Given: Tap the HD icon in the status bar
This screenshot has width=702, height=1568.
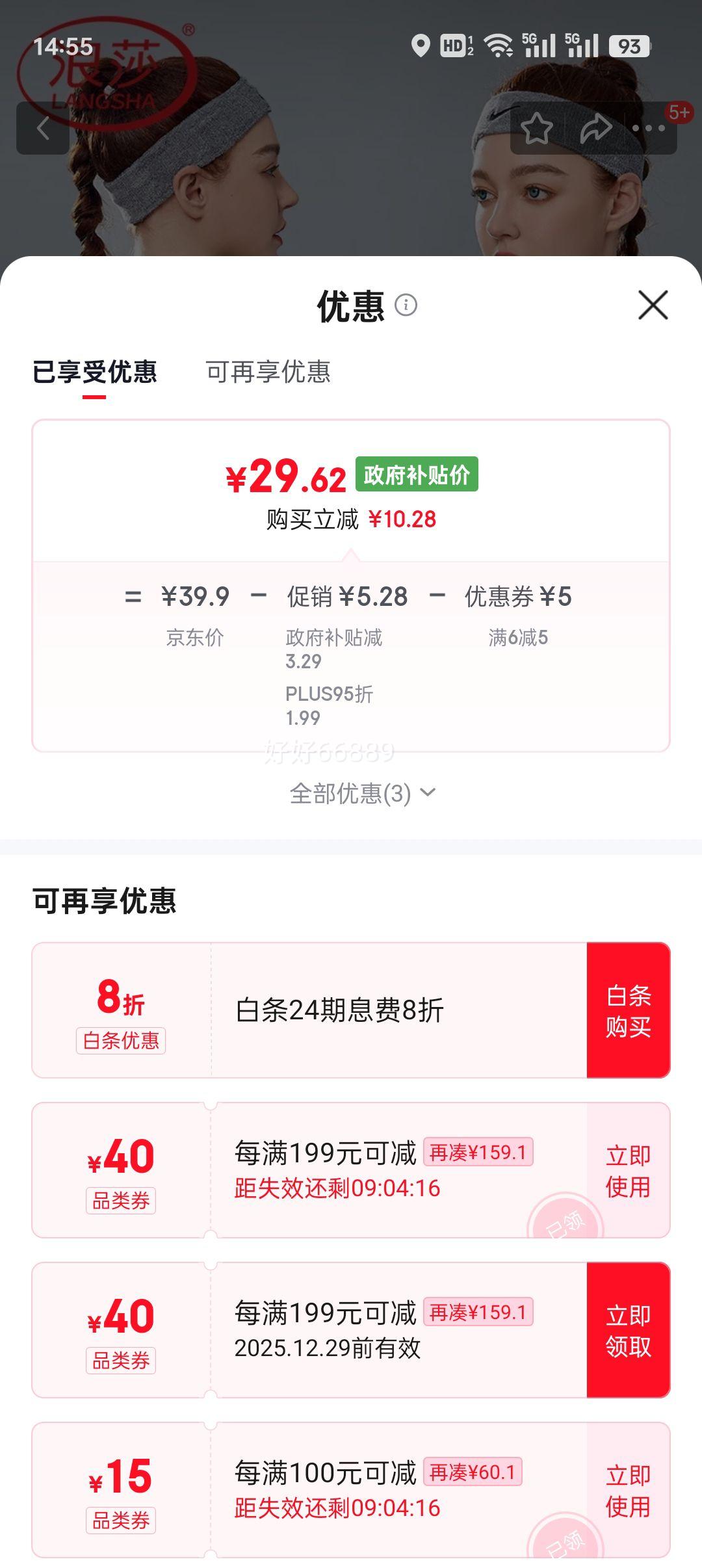Looking at the screenshot, I should (453, 46).
